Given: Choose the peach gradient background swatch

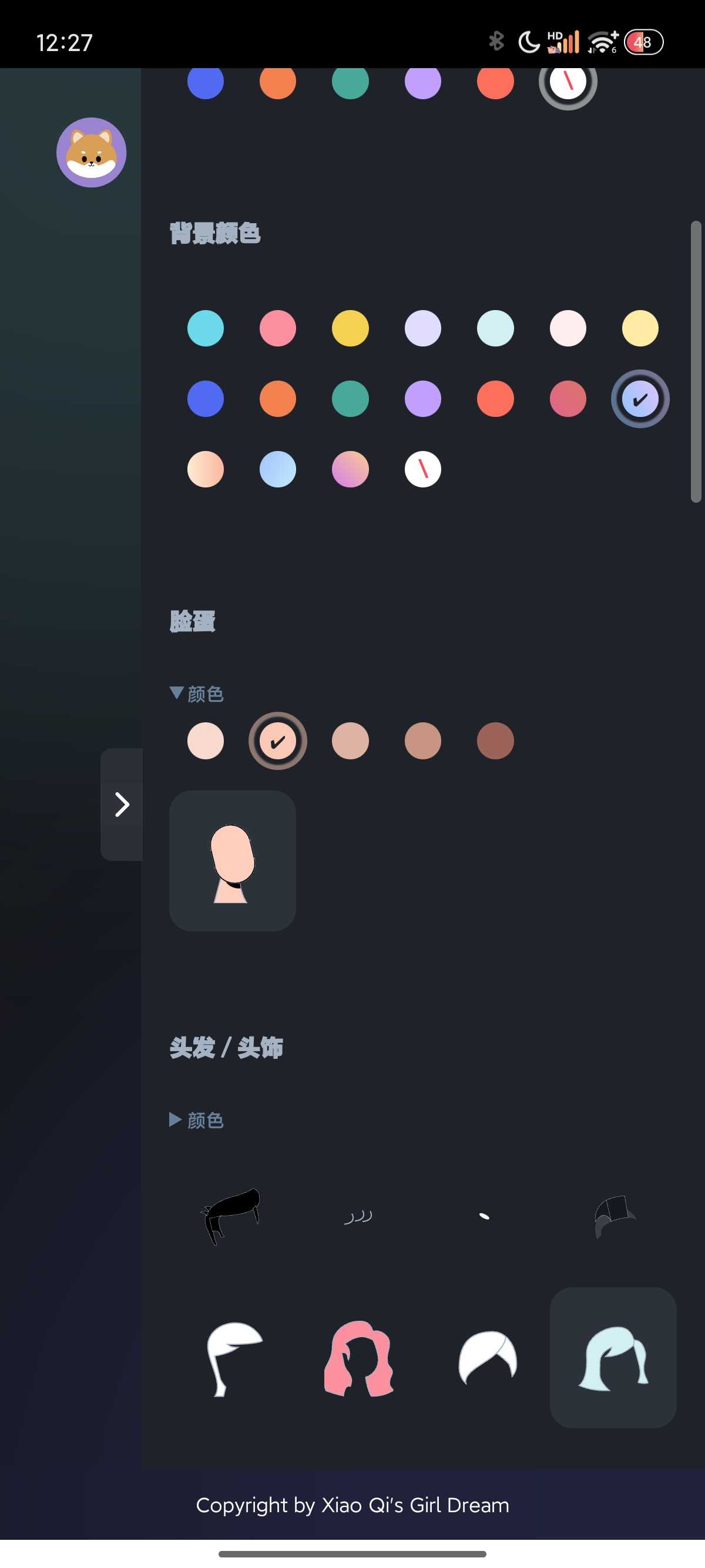Looking at the screenshot, I should [205, 469].
